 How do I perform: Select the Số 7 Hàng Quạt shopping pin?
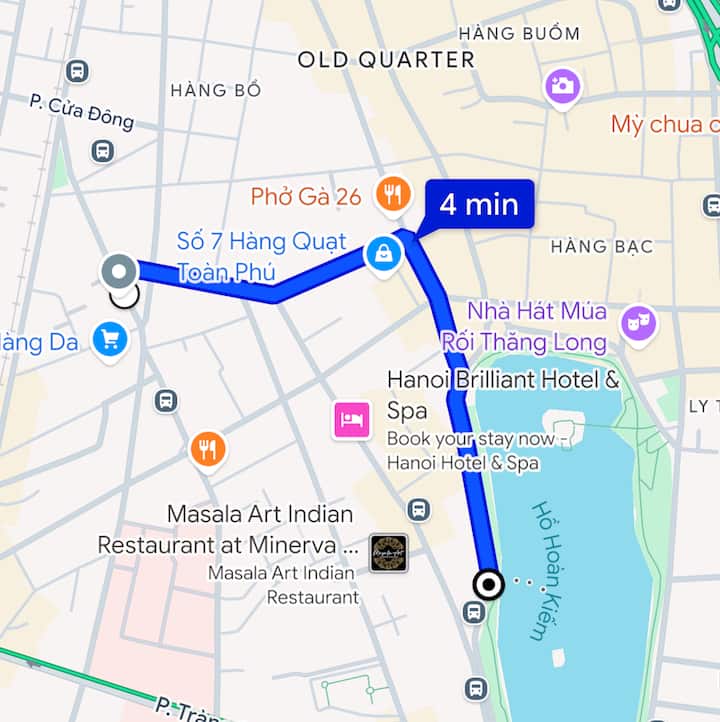pos(383,254)
